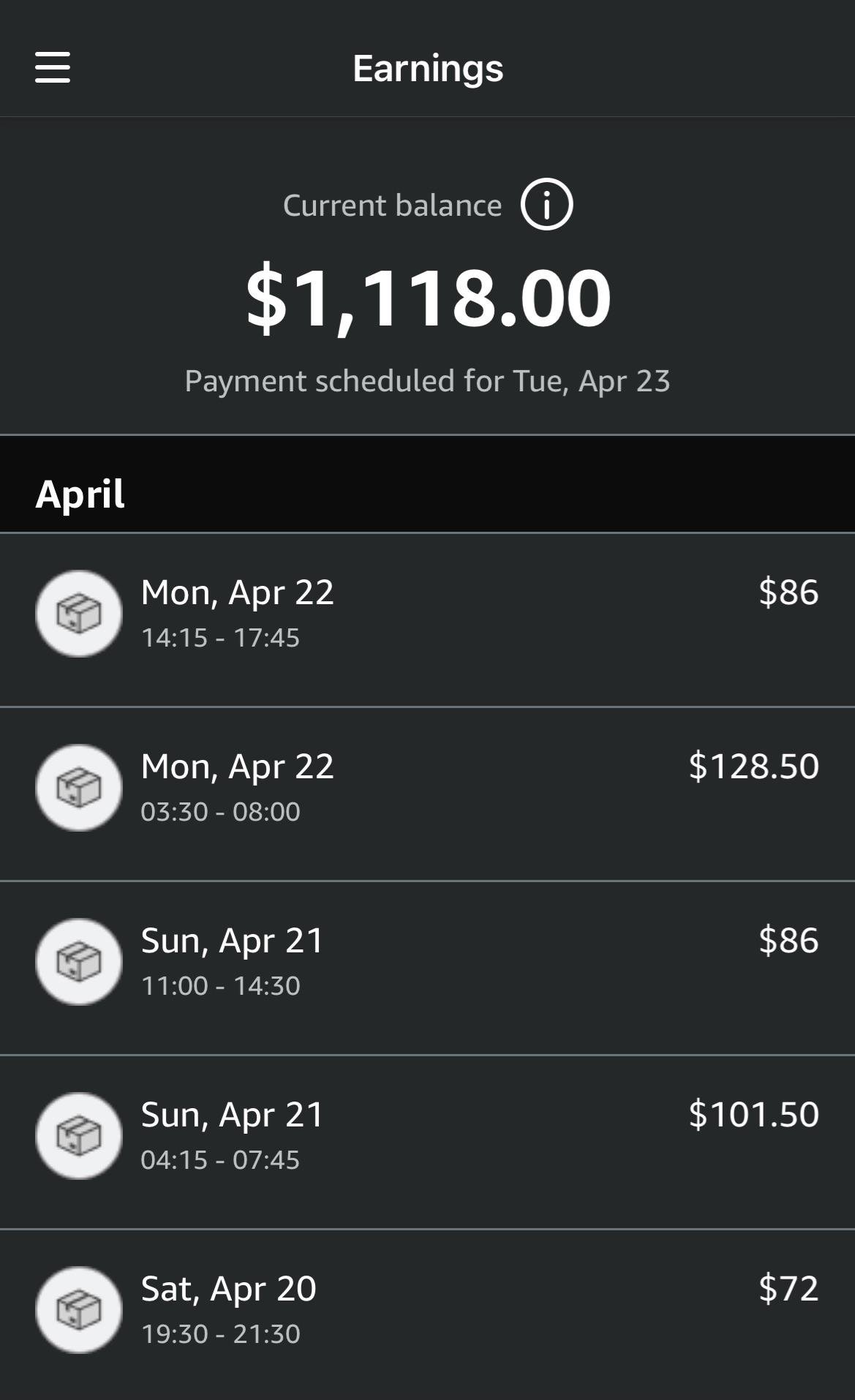
Task: Open the Sat Apr 20 $72 block
Action: click(427, 1309)
